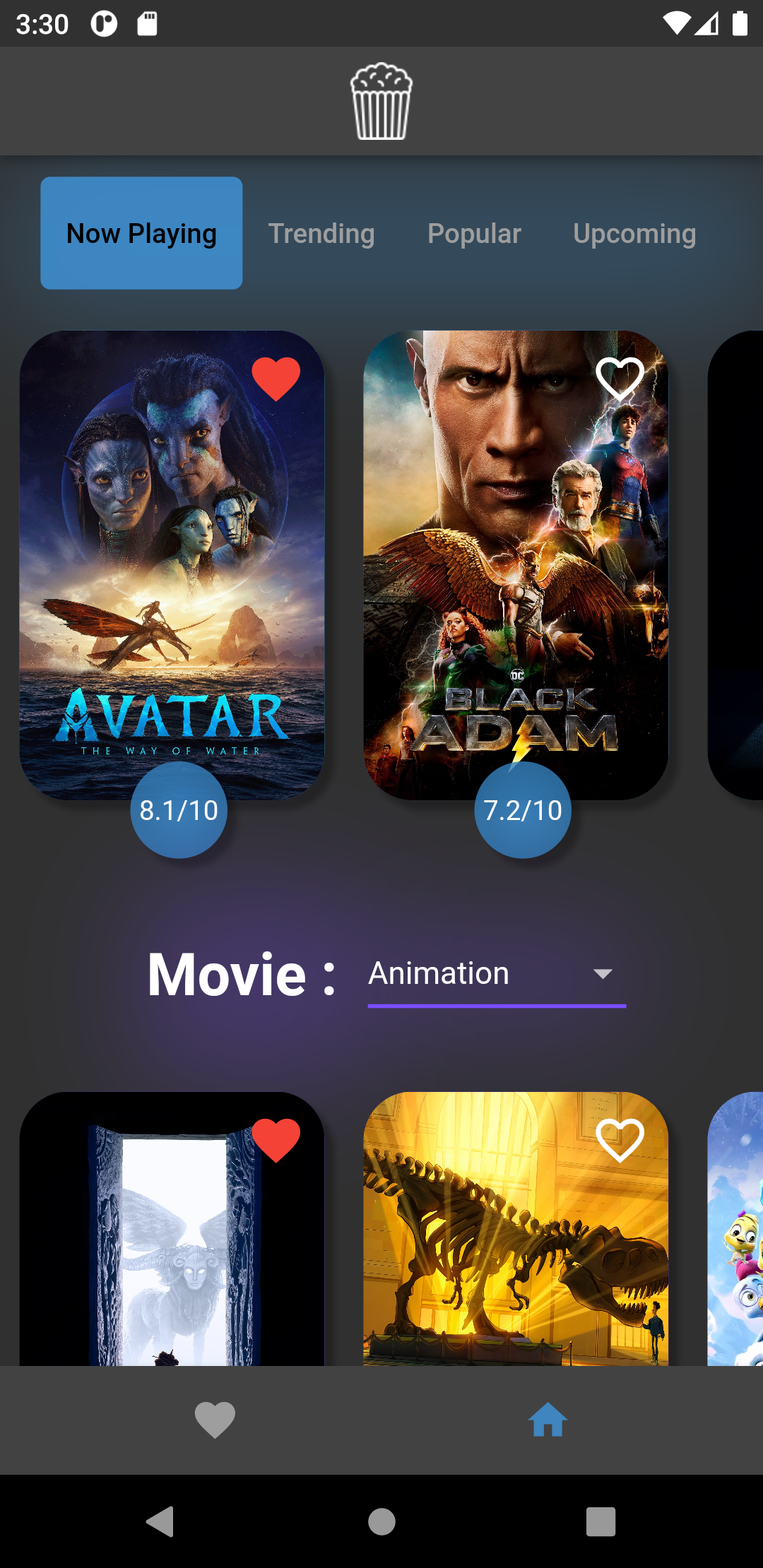Screen dimensions: 763x1568
Task: Select the Popular tab
Action: [474, 233]
